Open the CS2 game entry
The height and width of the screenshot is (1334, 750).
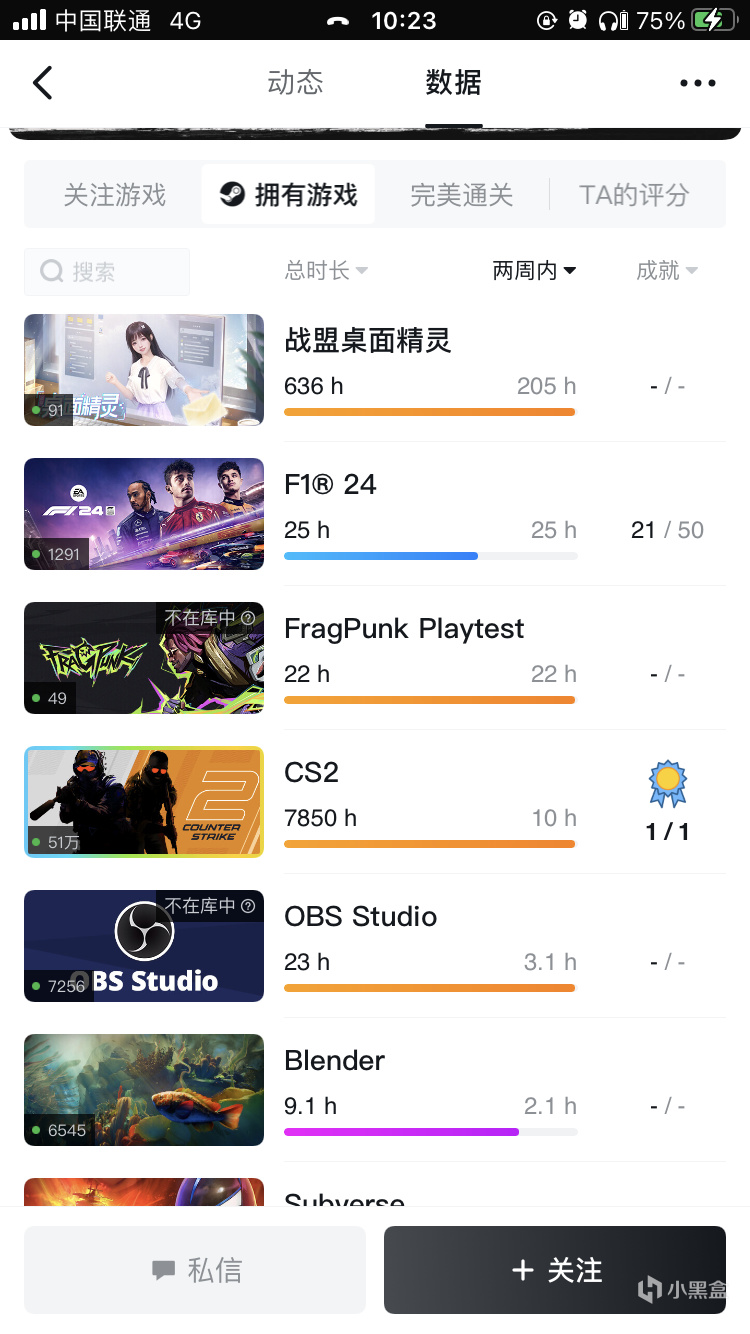tap(311, 774)
